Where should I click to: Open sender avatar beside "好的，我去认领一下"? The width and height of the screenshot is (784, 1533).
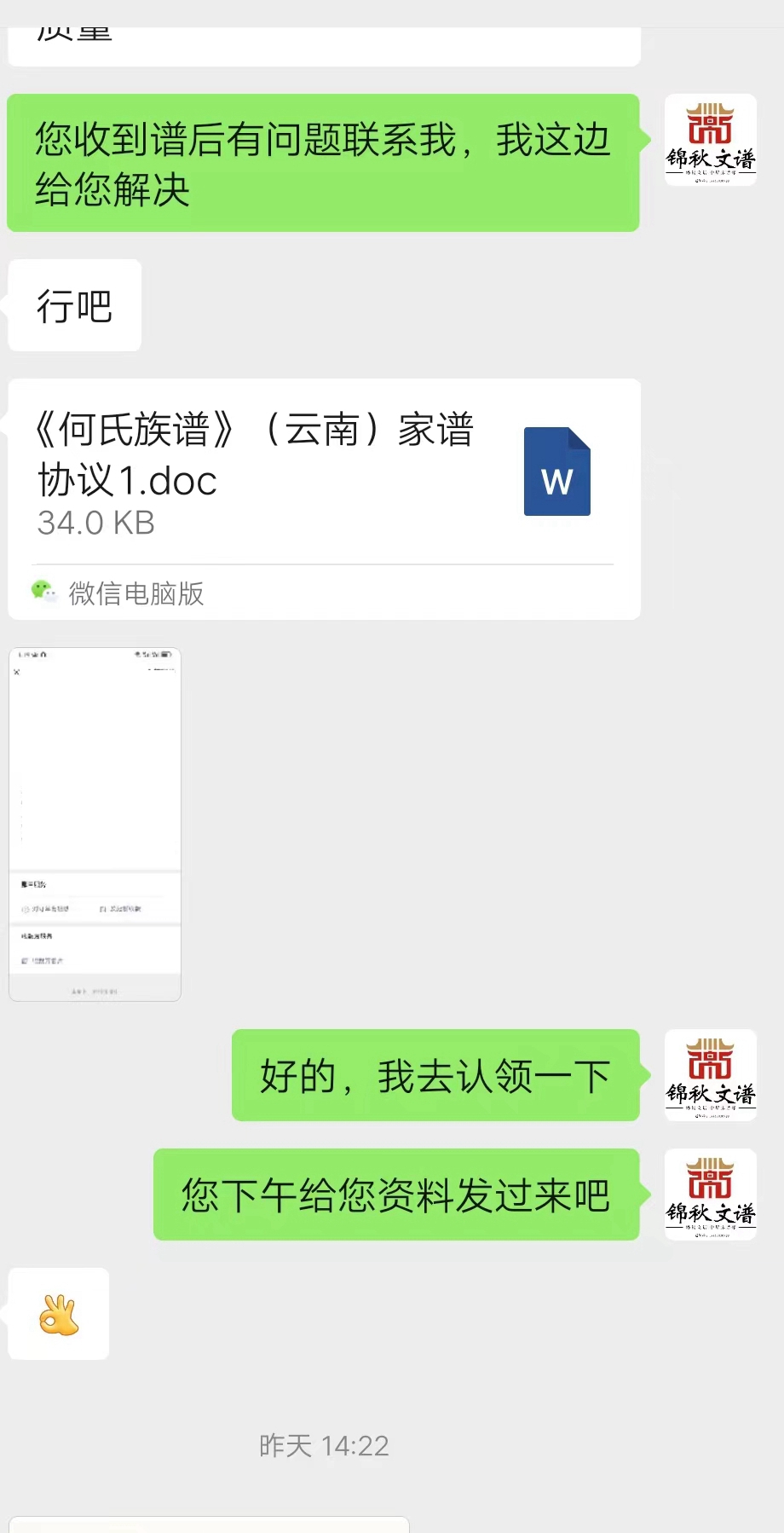(710, 1074)
